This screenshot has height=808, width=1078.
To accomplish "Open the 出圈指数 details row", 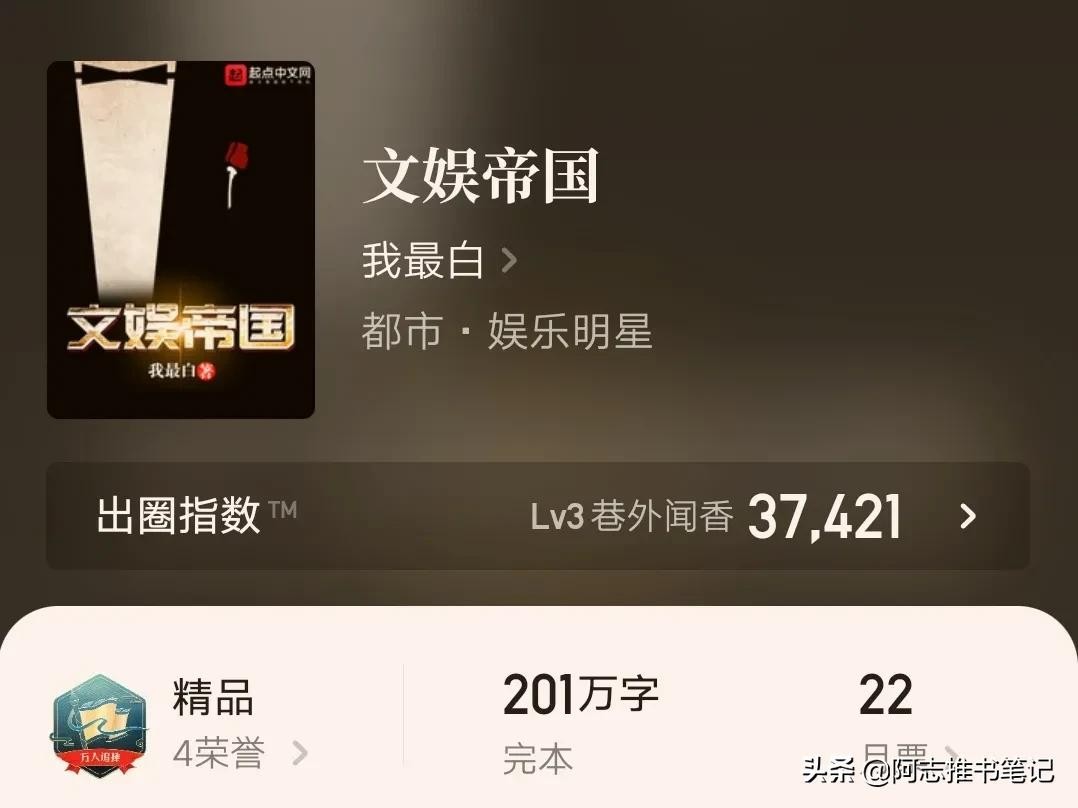I will click(x=538, y=516).
